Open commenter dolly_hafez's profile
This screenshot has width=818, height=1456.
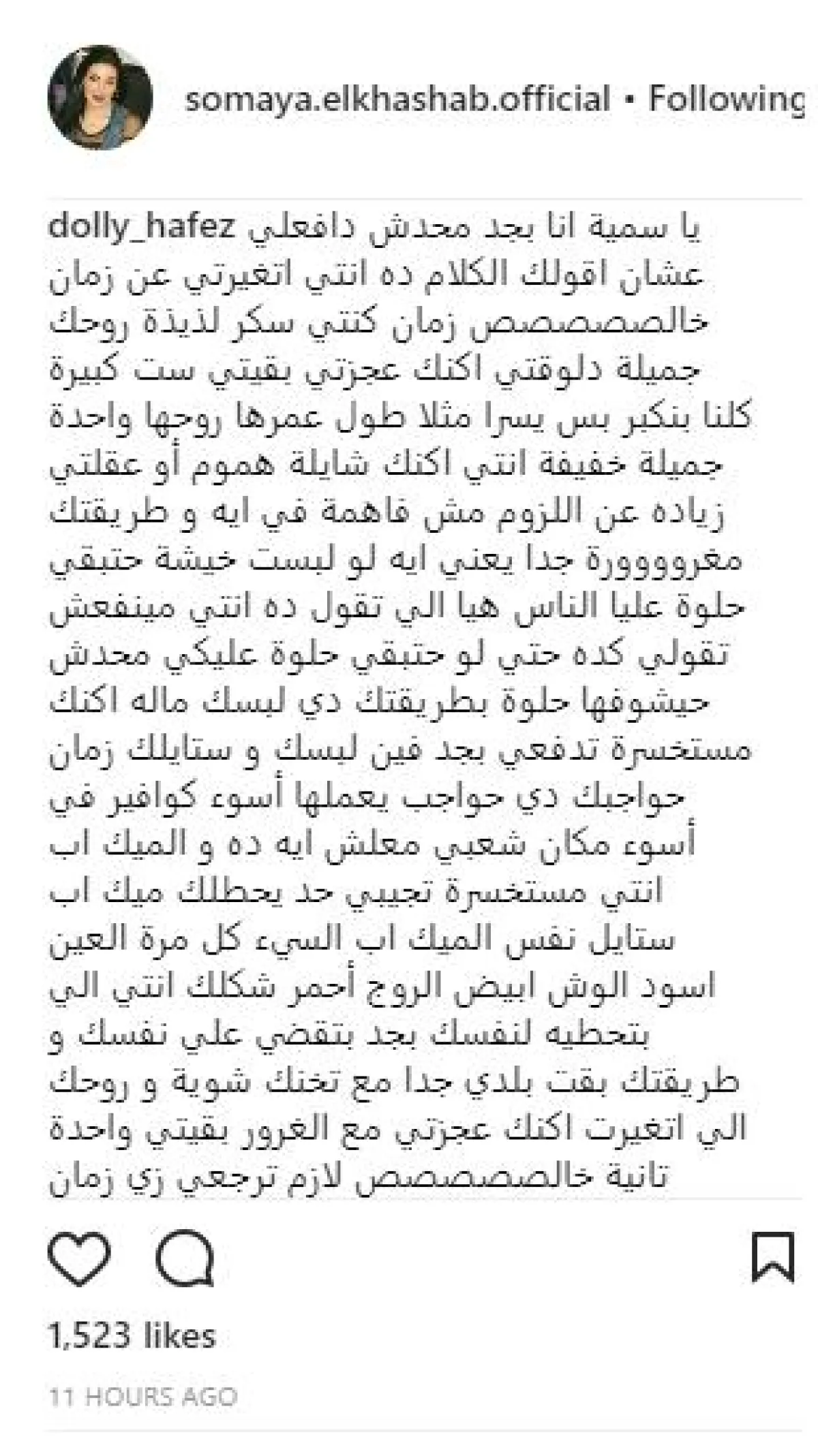(x=142, y=227)
